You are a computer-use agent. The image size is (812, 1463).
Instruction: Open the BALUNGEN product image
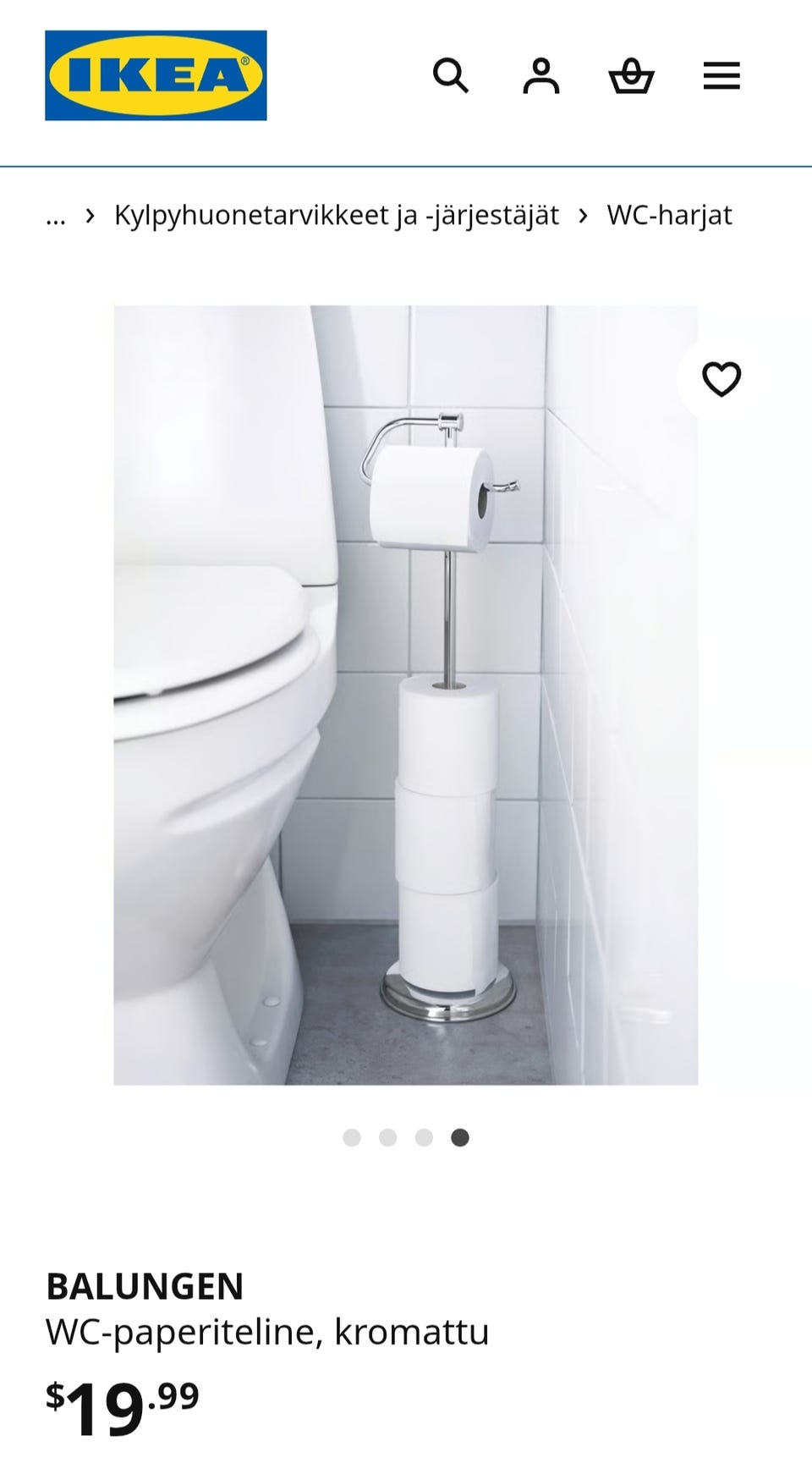click(x=406, y=694)
